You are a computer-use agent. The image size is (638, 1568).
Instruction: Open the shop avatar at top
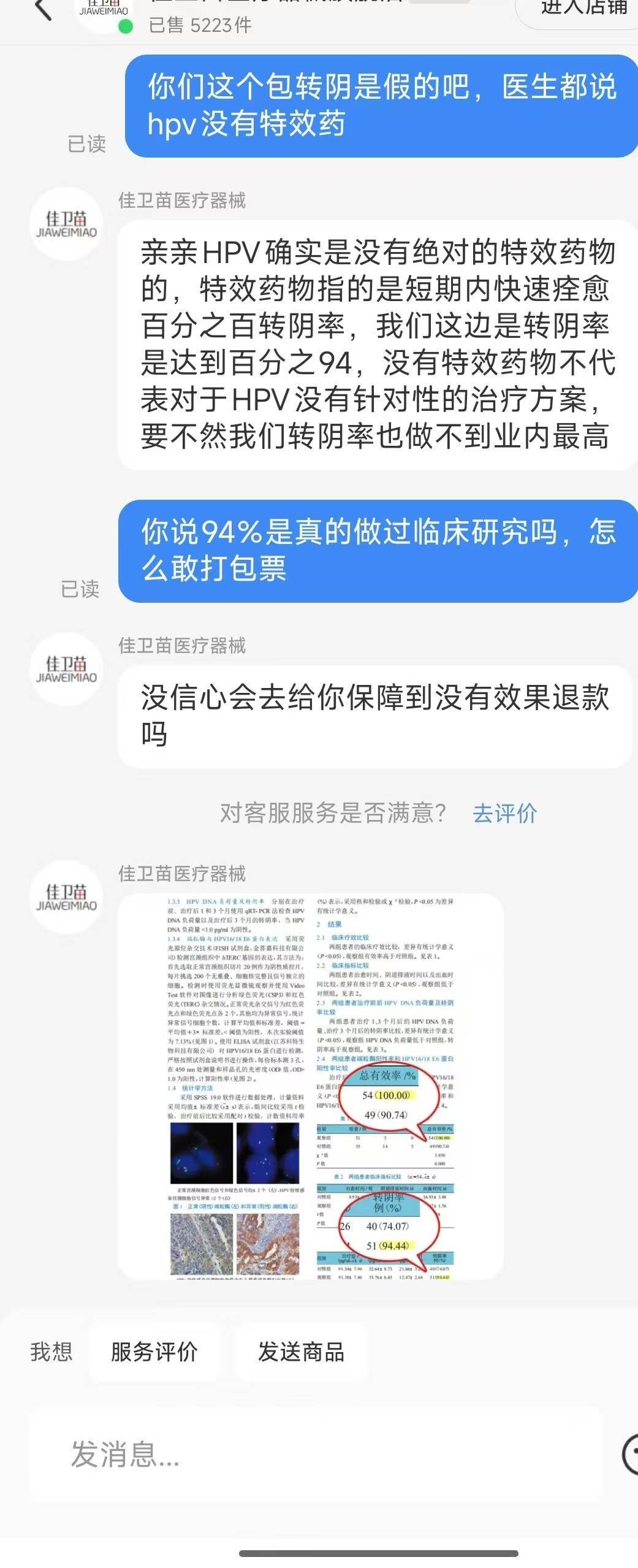(104, 12)
